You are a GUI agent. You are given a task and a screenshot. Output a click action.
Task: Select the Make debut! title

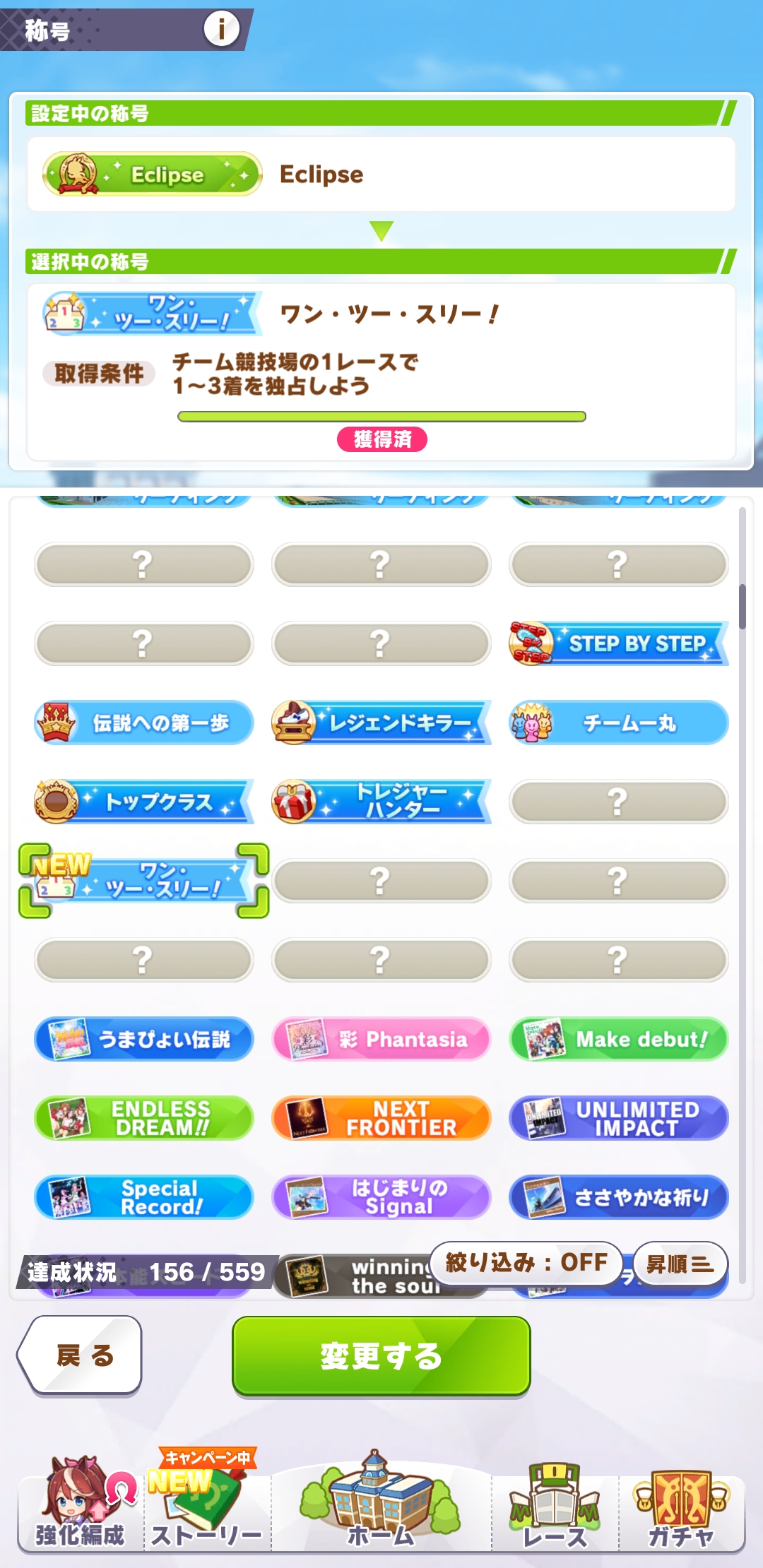pyautogui.click(x=618, y=1039)
